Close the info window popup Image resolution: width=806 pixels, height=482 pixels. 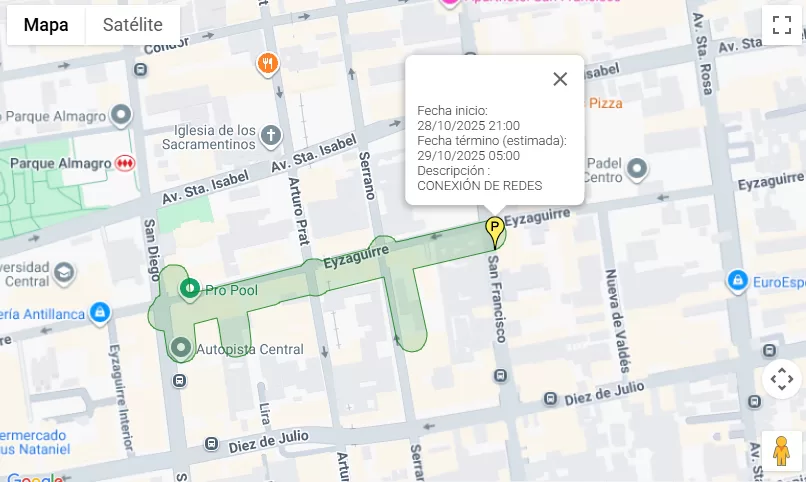tap(560, 79)
